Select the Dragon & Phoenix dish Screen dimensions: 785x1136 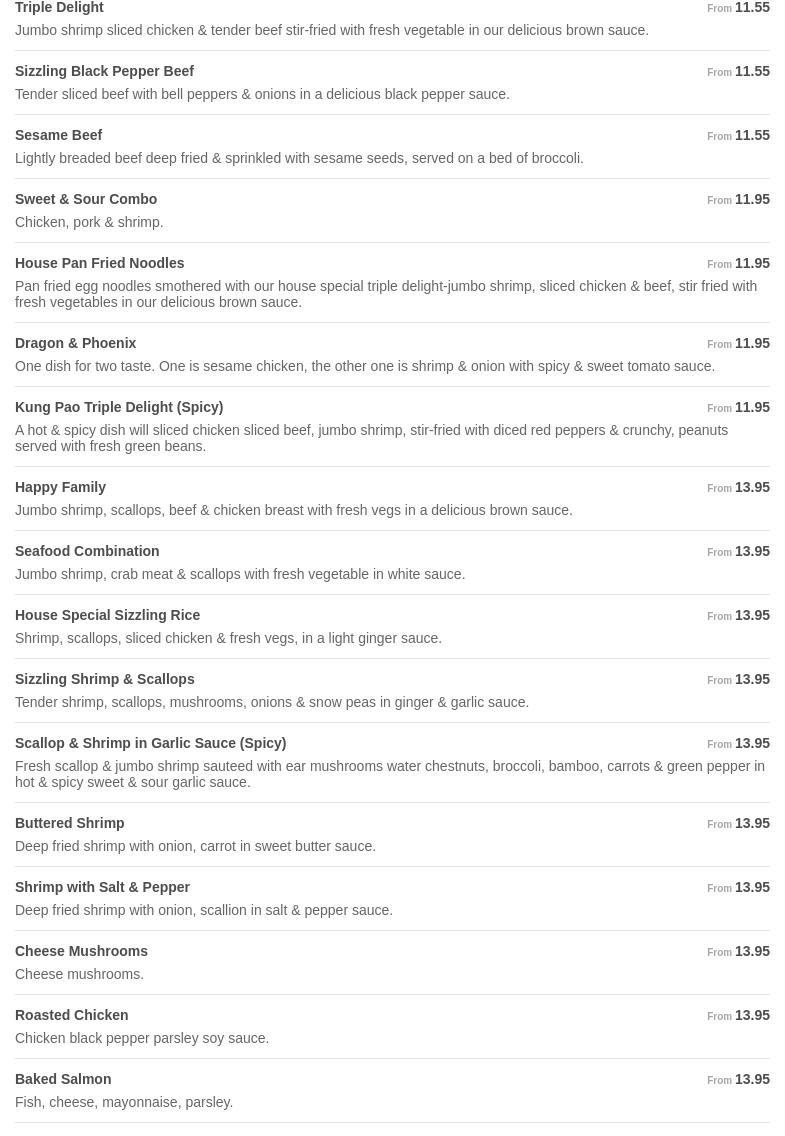coord(75,344)
